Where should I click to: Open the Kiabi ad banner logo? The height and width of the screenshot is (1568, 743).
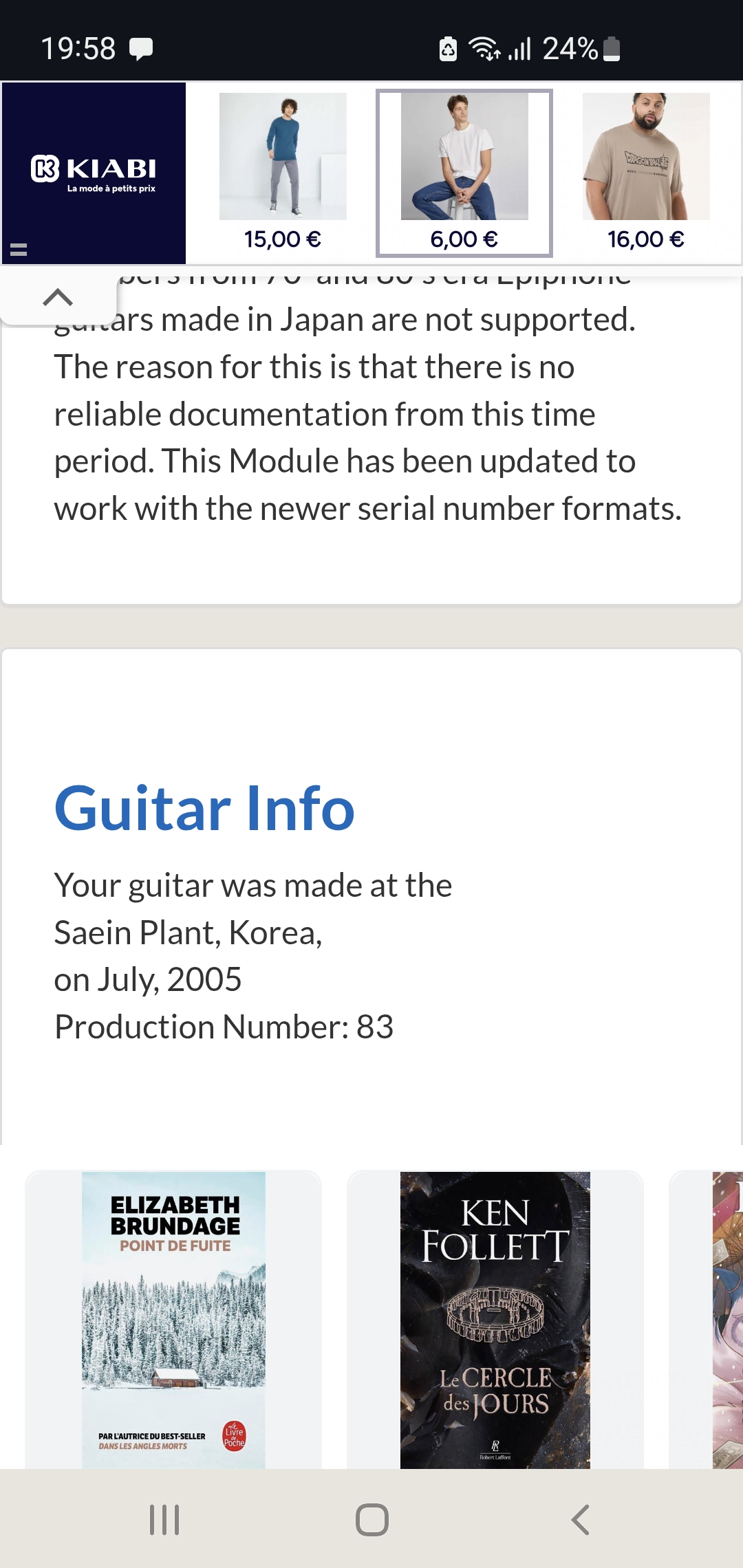pyautogui.click(x=94, y=173)
